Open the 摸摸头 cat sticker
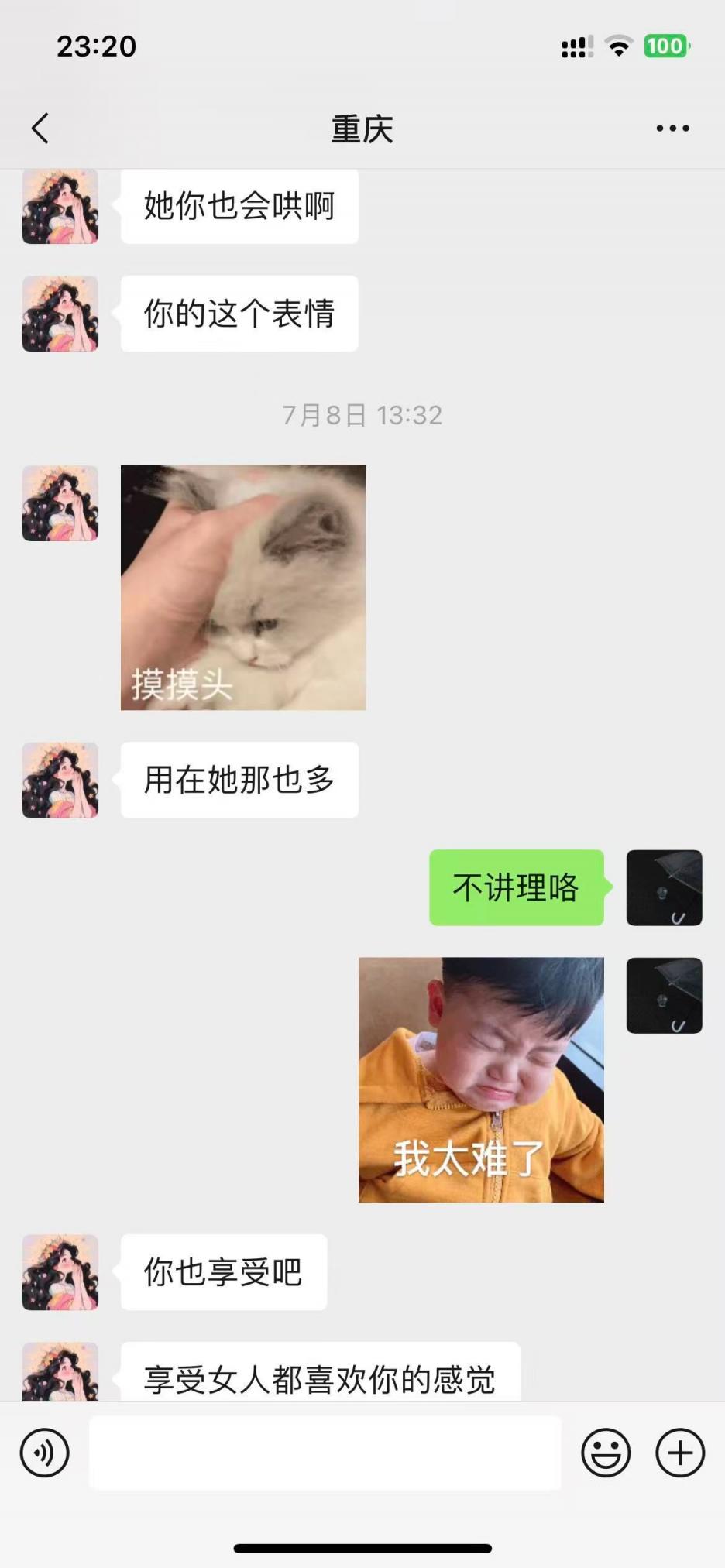Screen dimensions: 725x1568 pos(243,587)
